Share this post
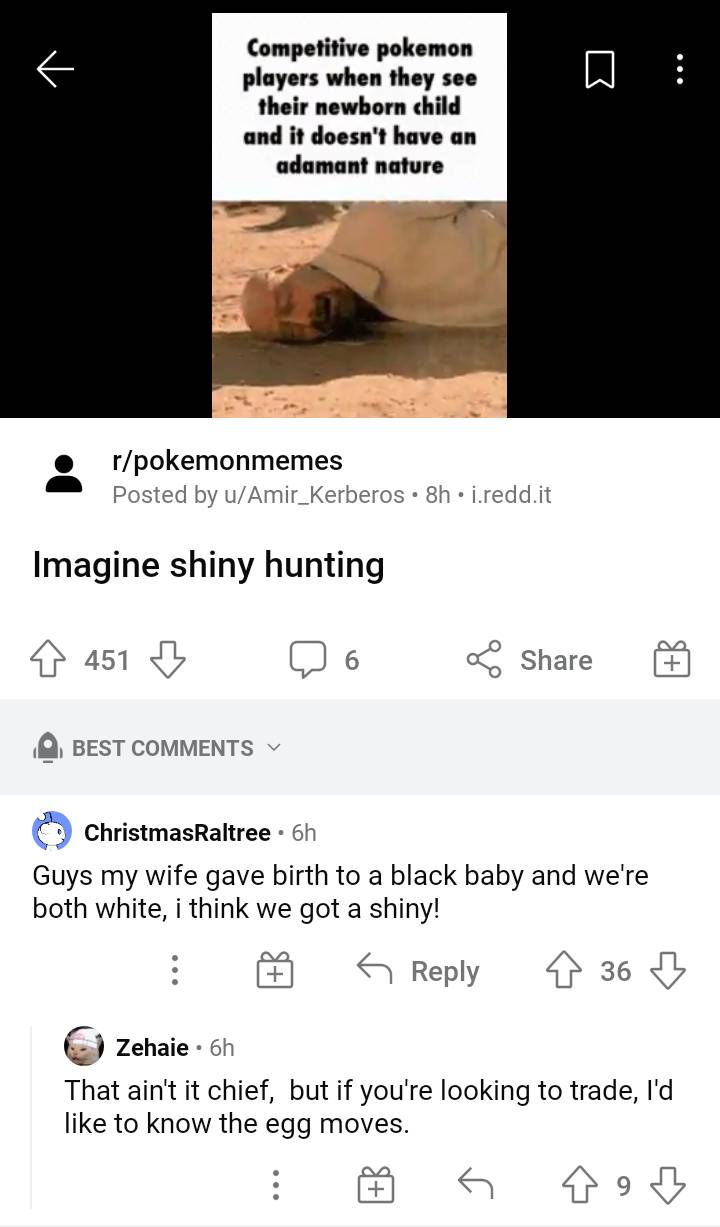This screenshot has height=1227, width=720. tap(530, 660)
